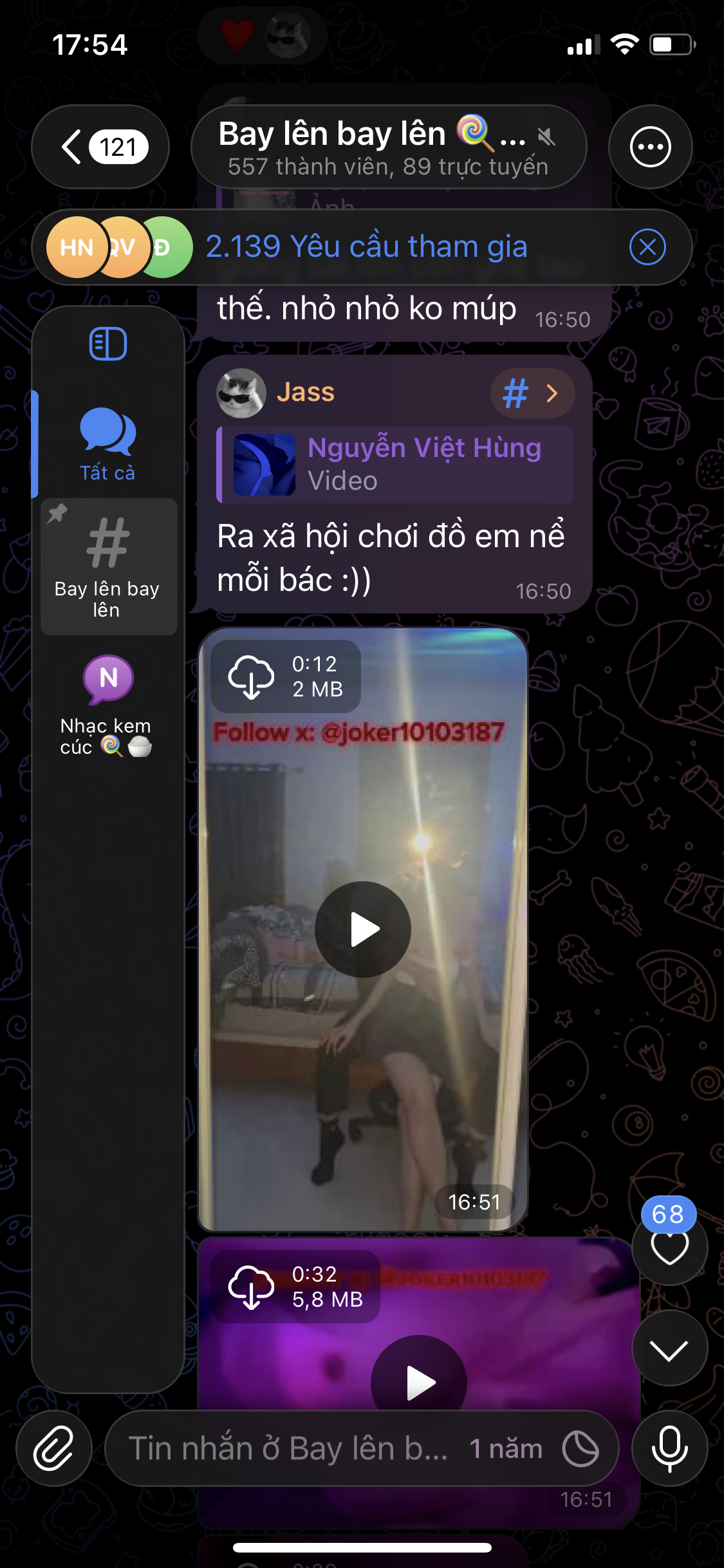This screenshot has width=724, height=1568.
Task: Dismiss the join requests banner
Action: (x=647, y=247)
